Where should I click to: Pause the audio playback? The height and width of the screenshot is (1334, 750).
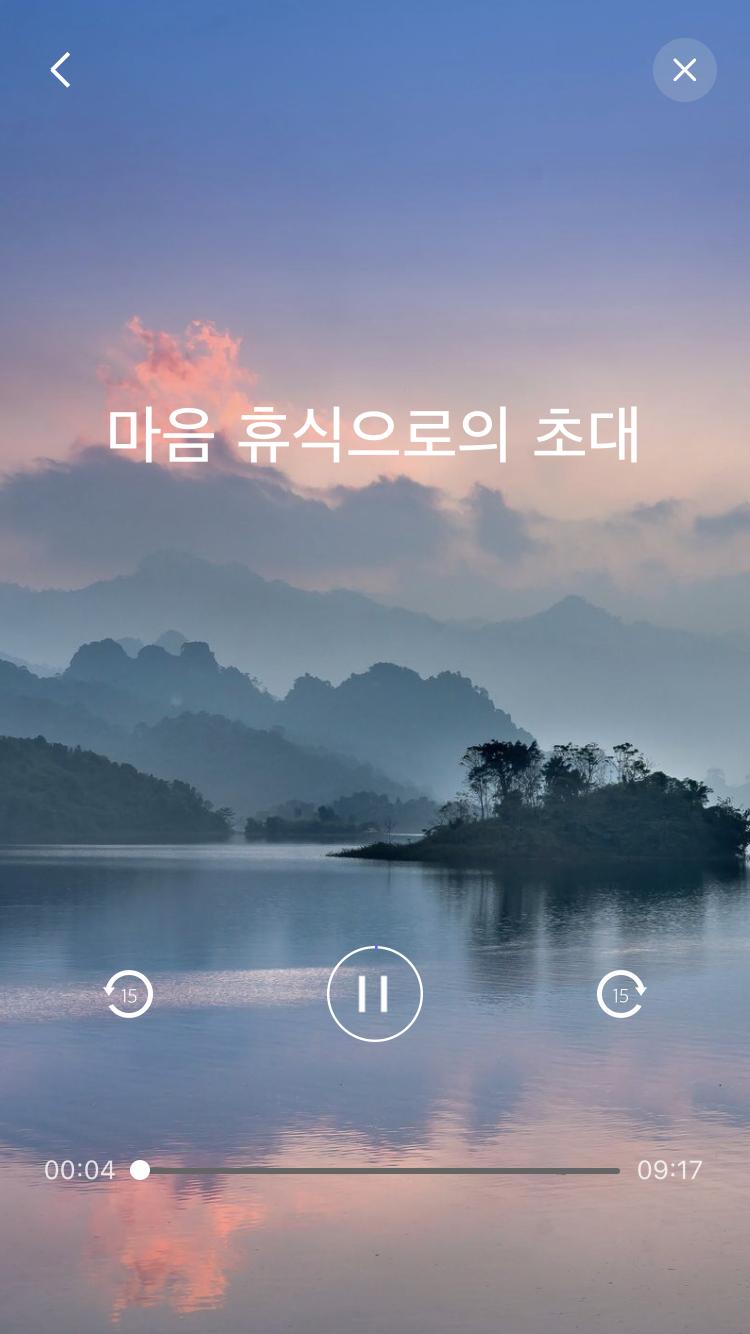coord(375,994)
